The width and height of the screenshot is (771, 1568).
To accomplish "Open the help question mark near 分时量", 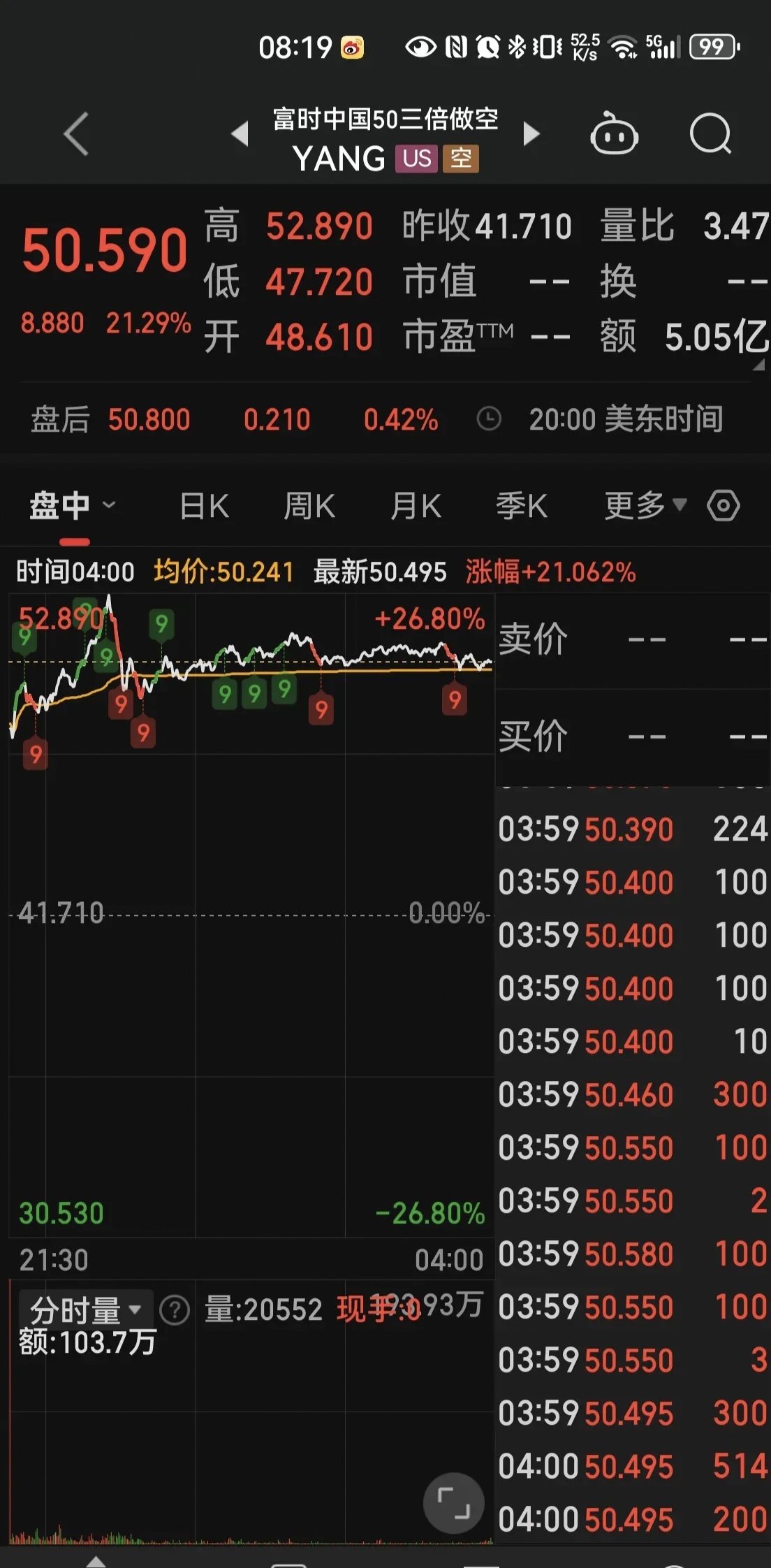I will [175, 1309].
